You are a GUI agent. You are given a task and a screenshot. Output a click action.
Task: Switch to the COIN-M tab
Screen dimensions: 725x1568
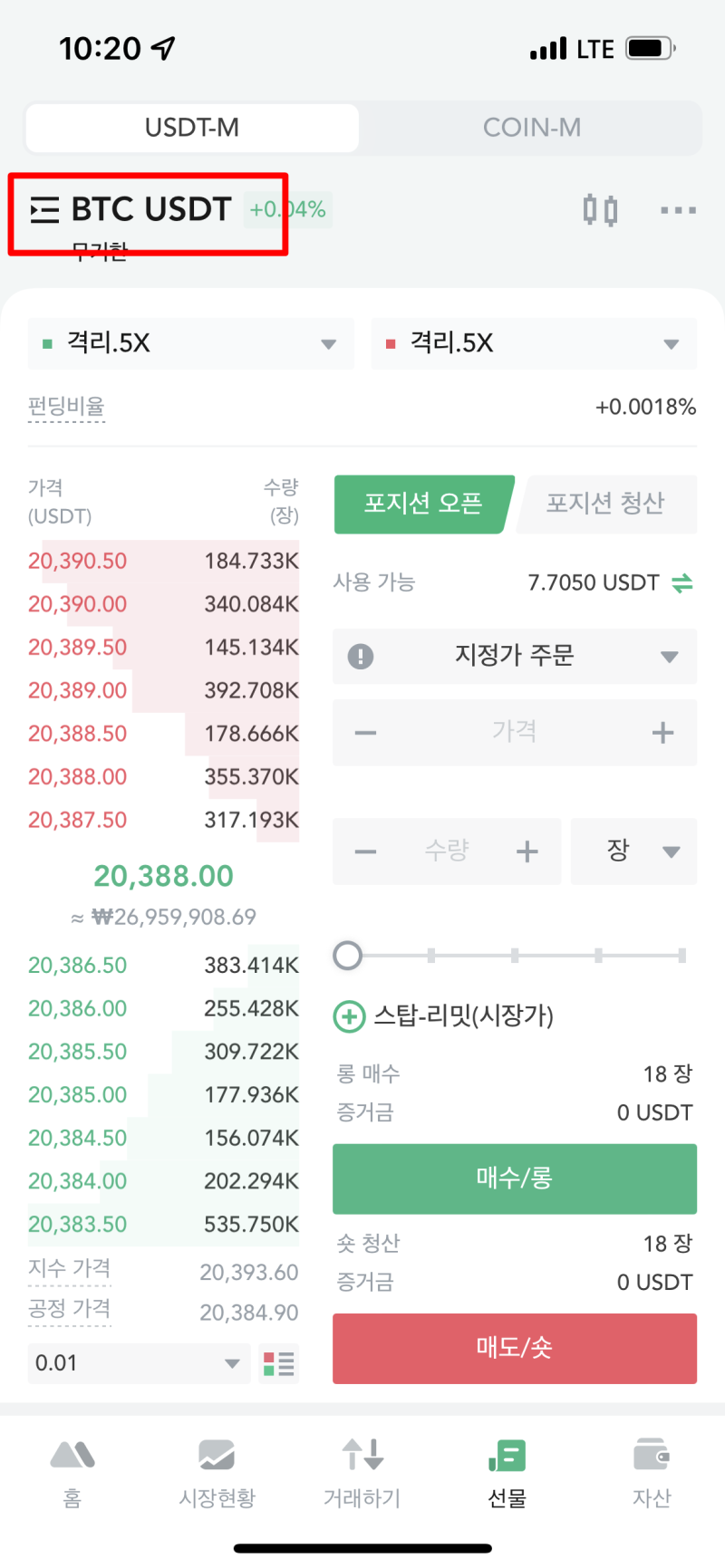point(532,128)
